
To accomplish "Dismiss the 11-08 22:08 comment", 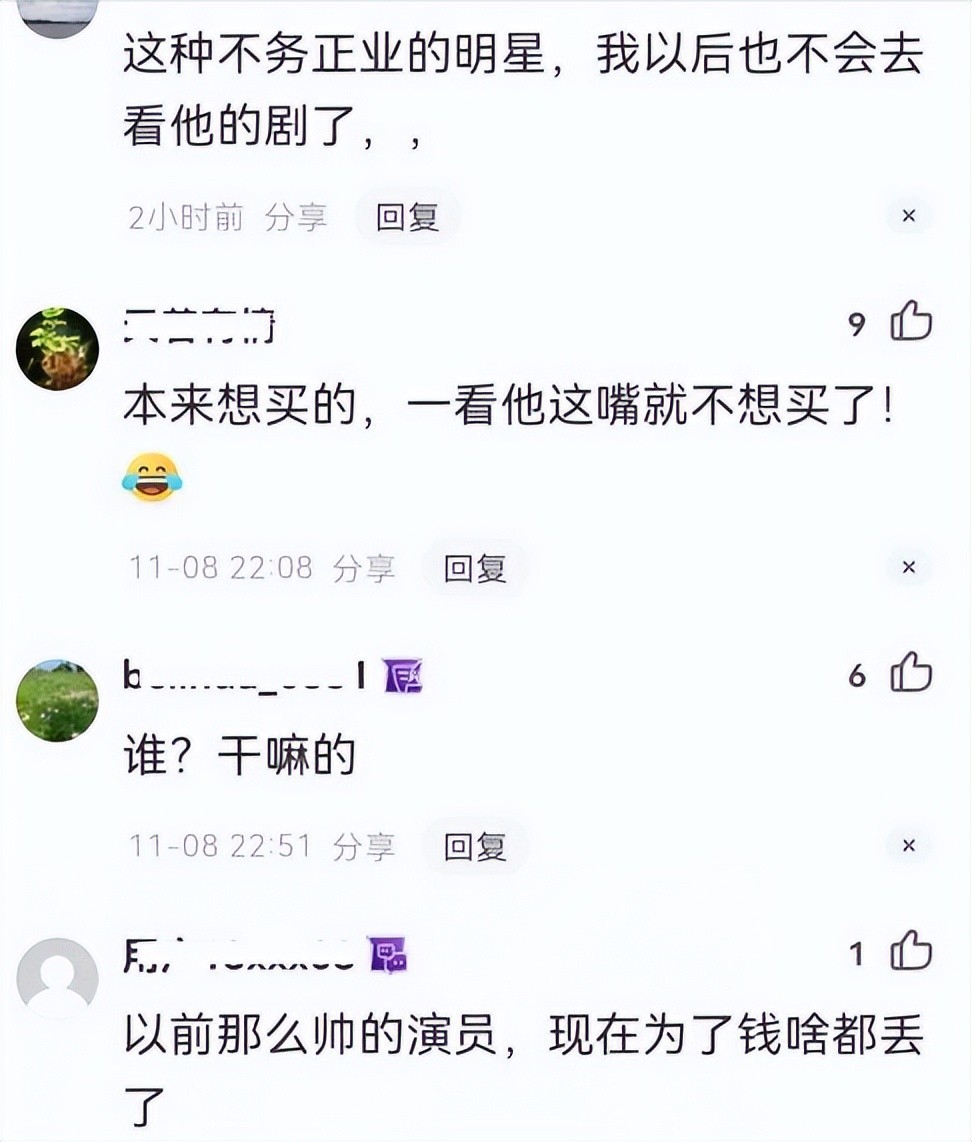I will pyautogui.click(x=908, y=567).
